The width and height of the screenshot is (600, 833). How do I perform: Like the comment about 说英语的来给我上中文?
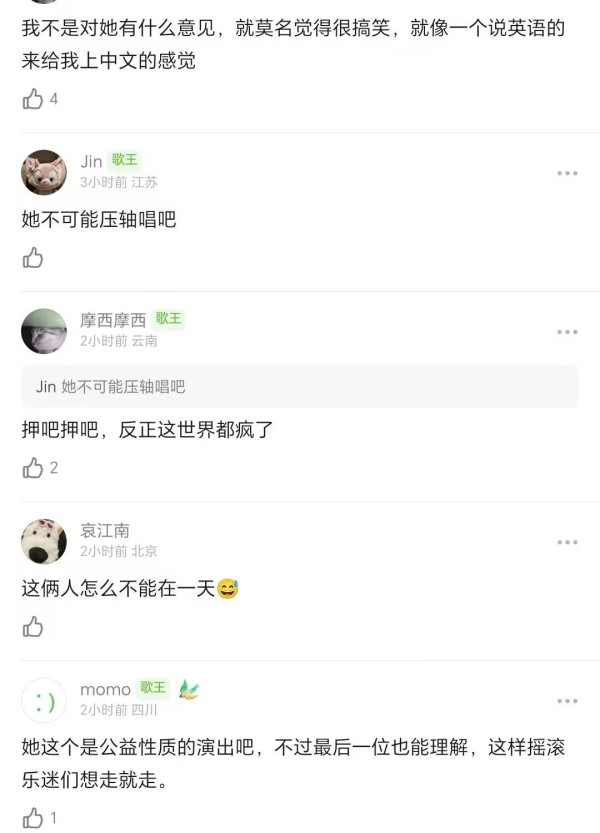[x=34, y=99]
